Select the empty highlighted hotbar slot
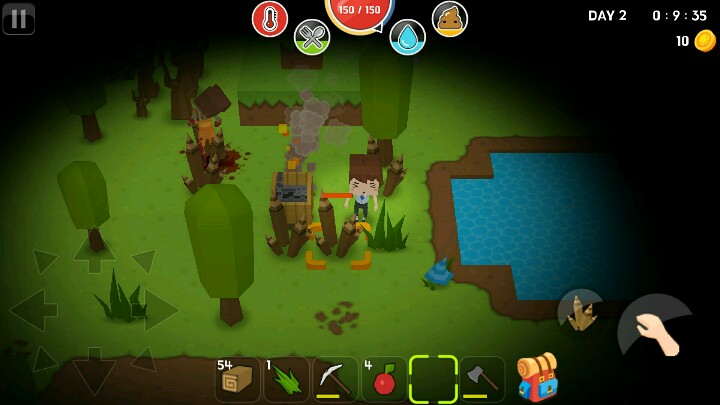The height and width of the screenshot is (405, 720). coord(433,379)
